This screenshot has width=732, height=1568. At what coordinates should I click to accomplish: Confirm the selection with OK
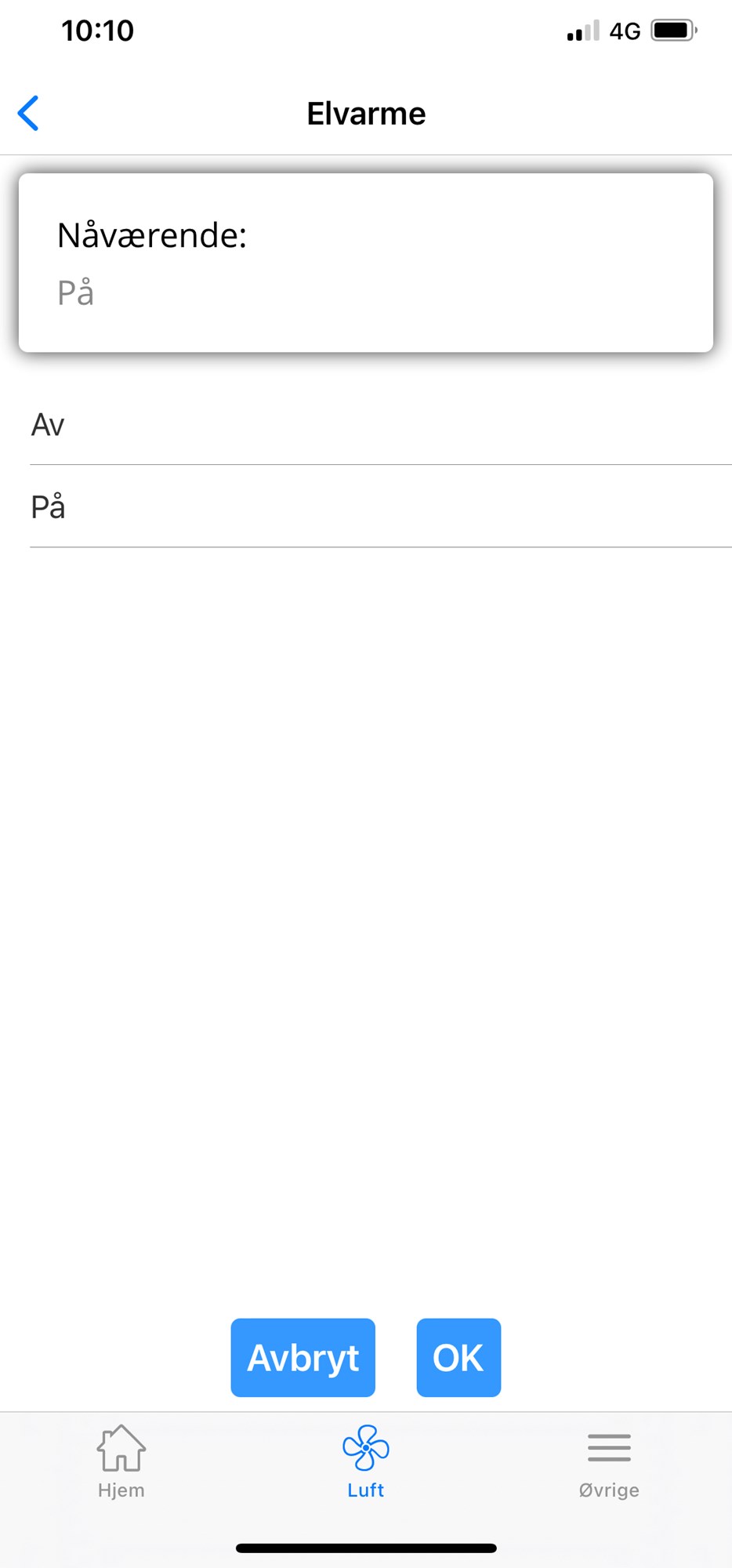click(458, 1357)
